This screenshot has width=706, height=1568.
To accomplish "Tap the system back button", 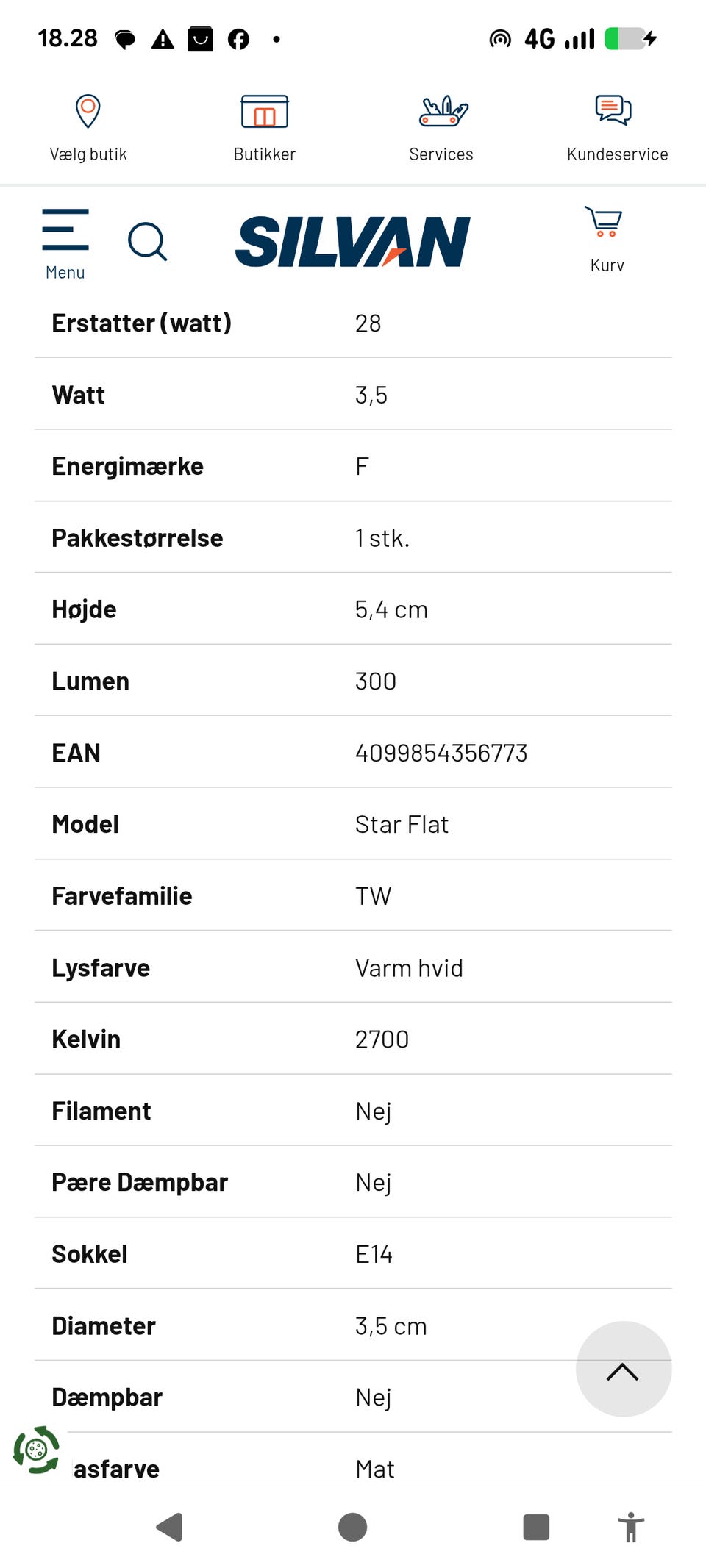I will click(170, 1527).
